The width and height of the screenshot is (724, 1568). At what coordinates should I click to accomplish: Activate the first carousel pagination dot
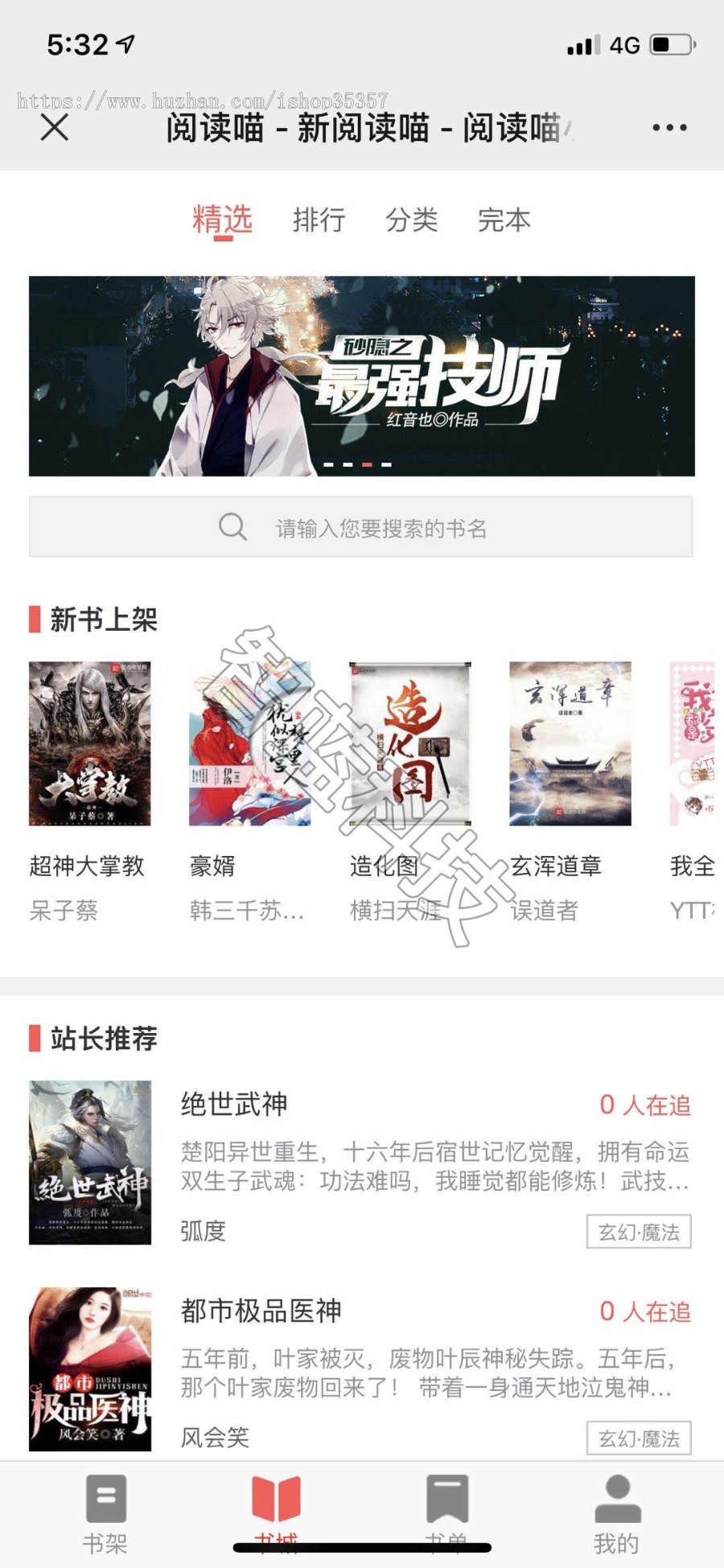(331, 464)
